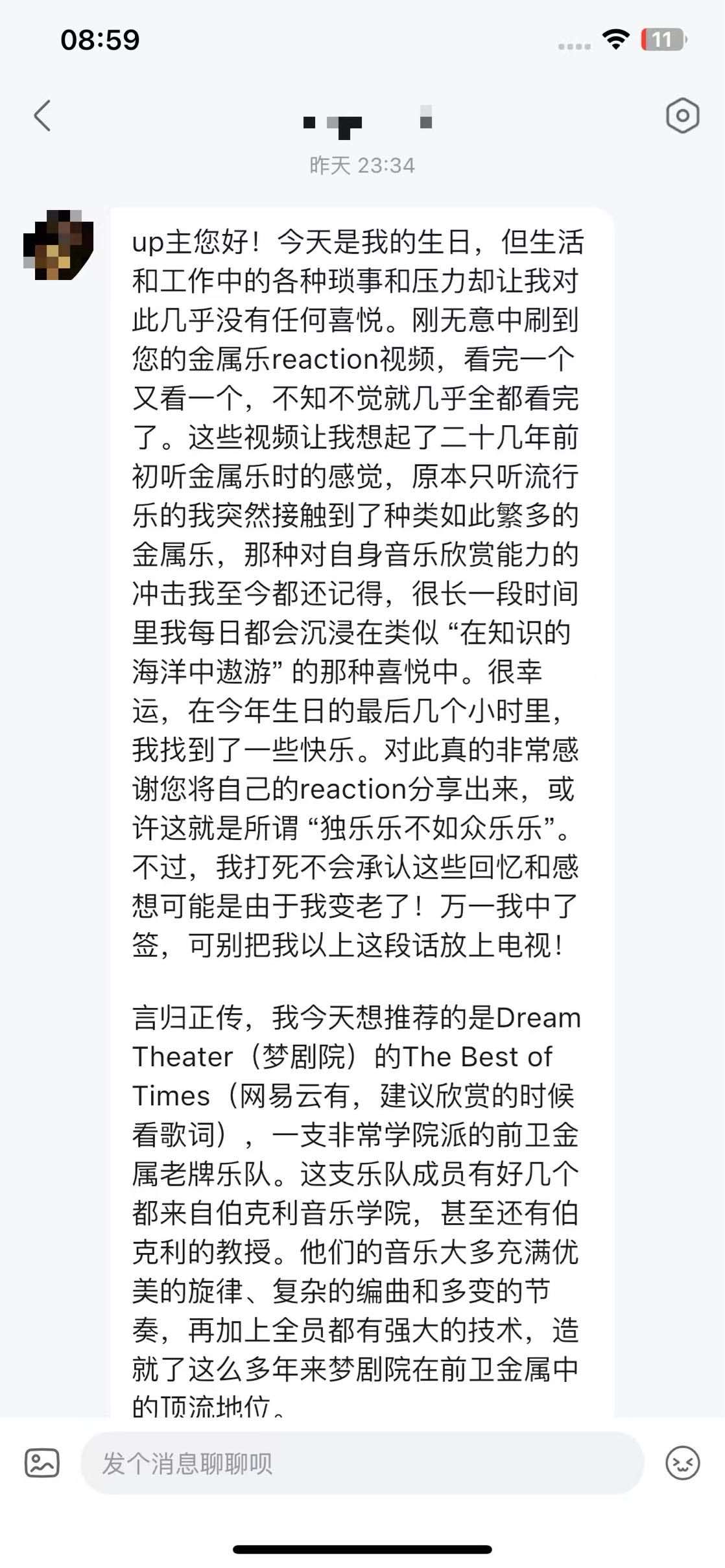Tap the image picker icon
This screenshot has width=725, height=1568.
click(x=42, y=1464)
